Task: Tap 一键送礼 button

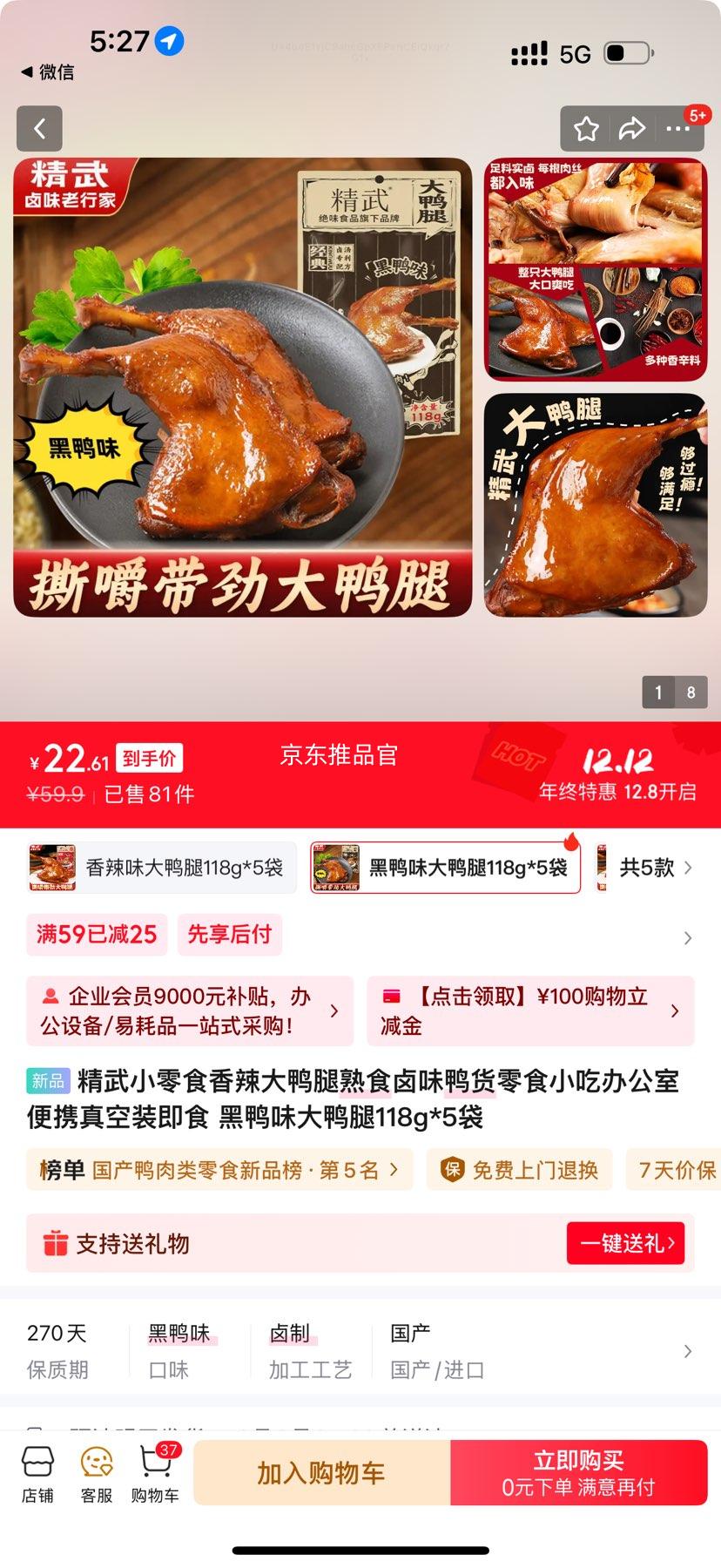Action: [626, 1244]
